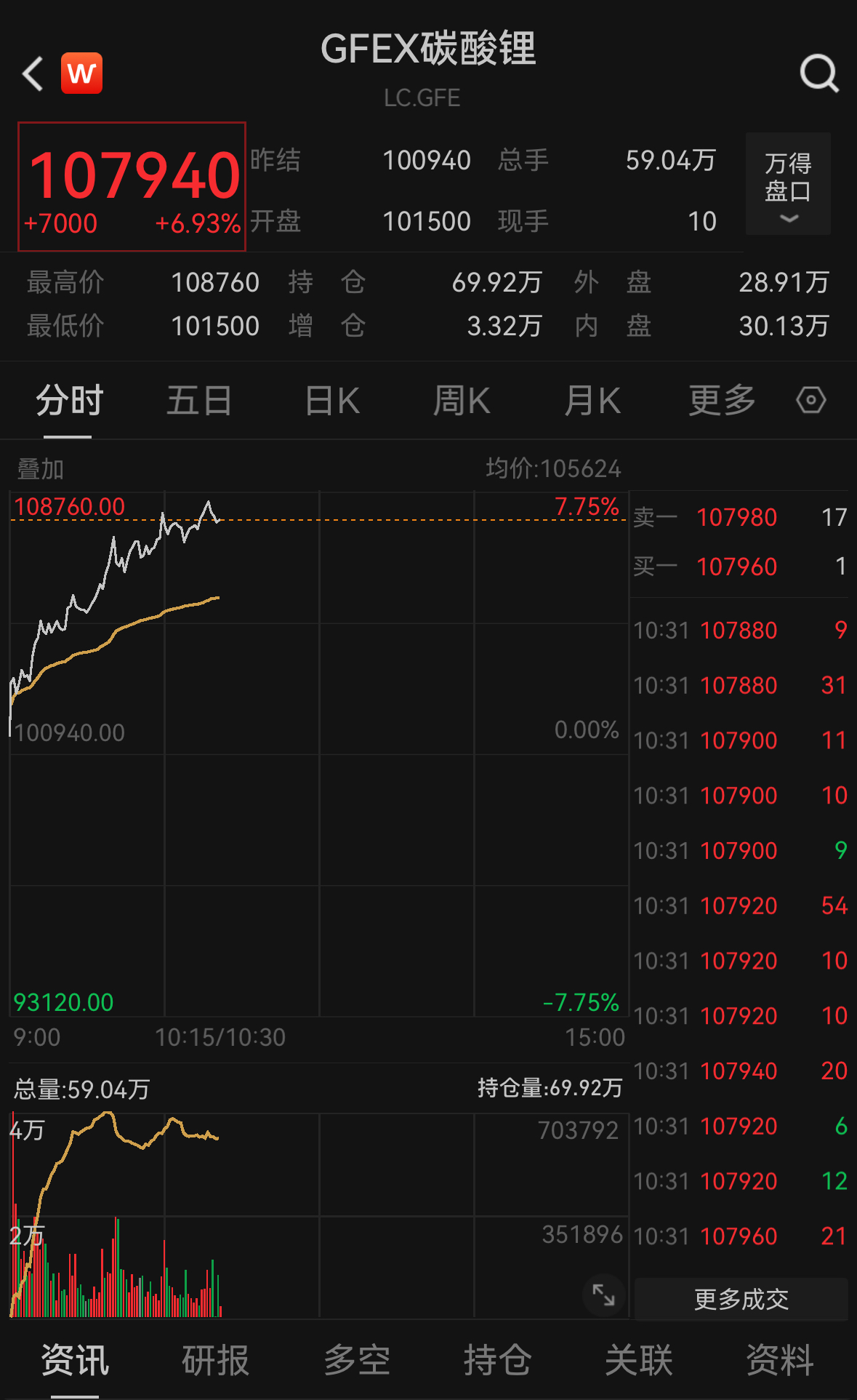The height and width of the screenshot is (1400, 857).
Task: Tap the red W app icon
Action: (81, 73)
